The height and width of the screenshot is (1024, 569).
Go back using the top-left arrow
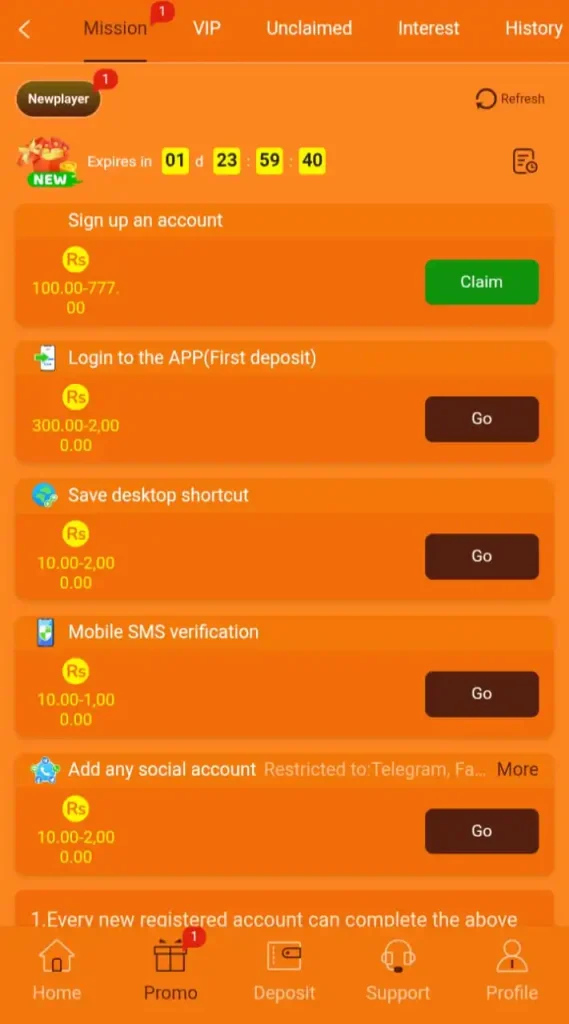point(24,29)
